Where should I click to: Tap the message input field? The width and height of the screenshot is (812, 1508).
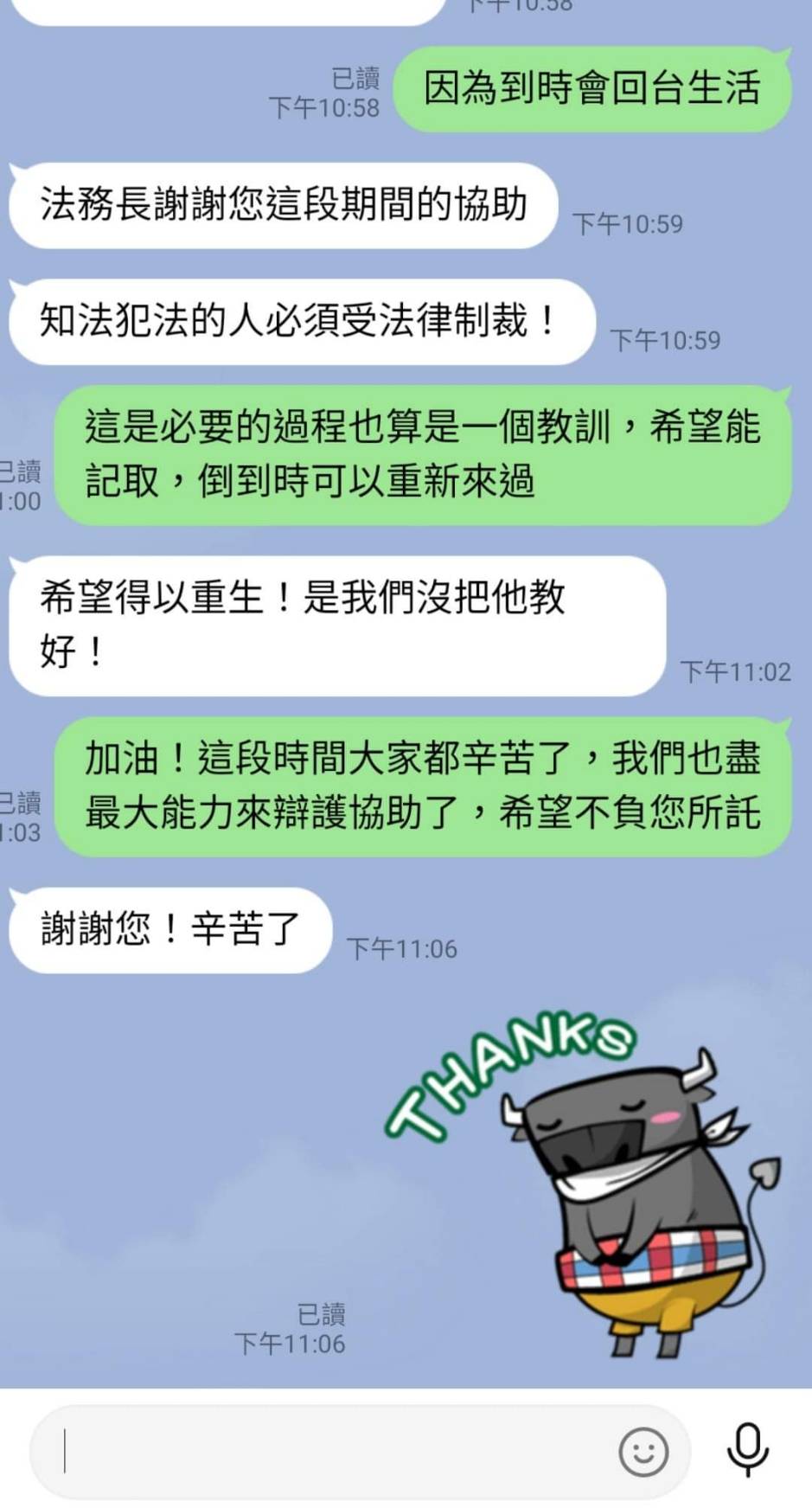coord(329,1451)
